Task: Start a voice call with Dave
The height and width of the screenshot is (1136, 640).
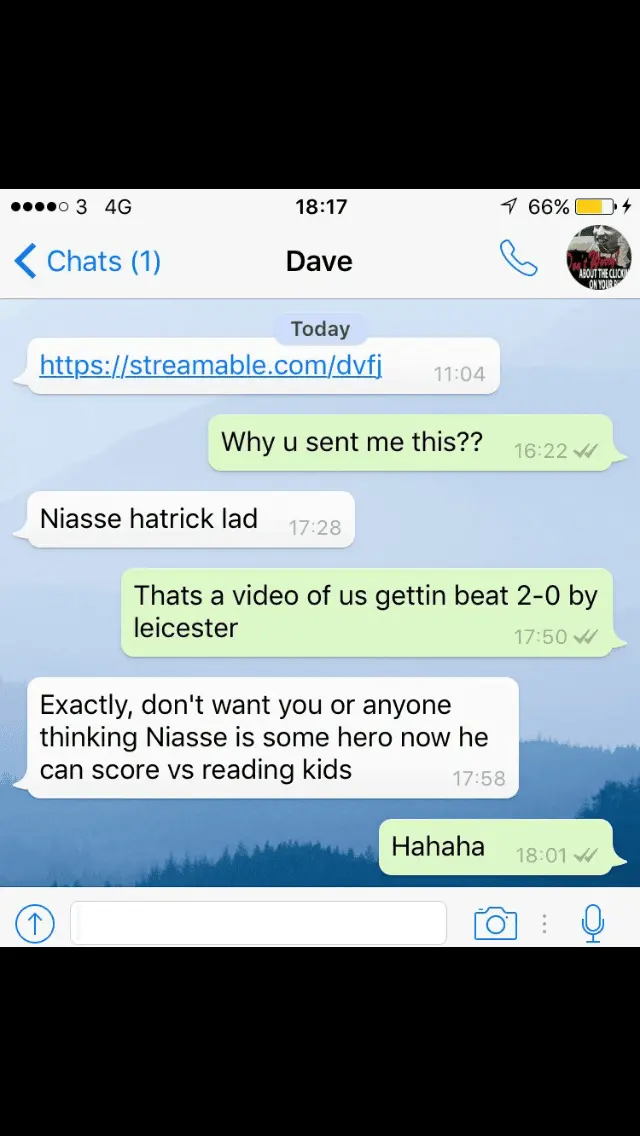Action: pos(518,259)
